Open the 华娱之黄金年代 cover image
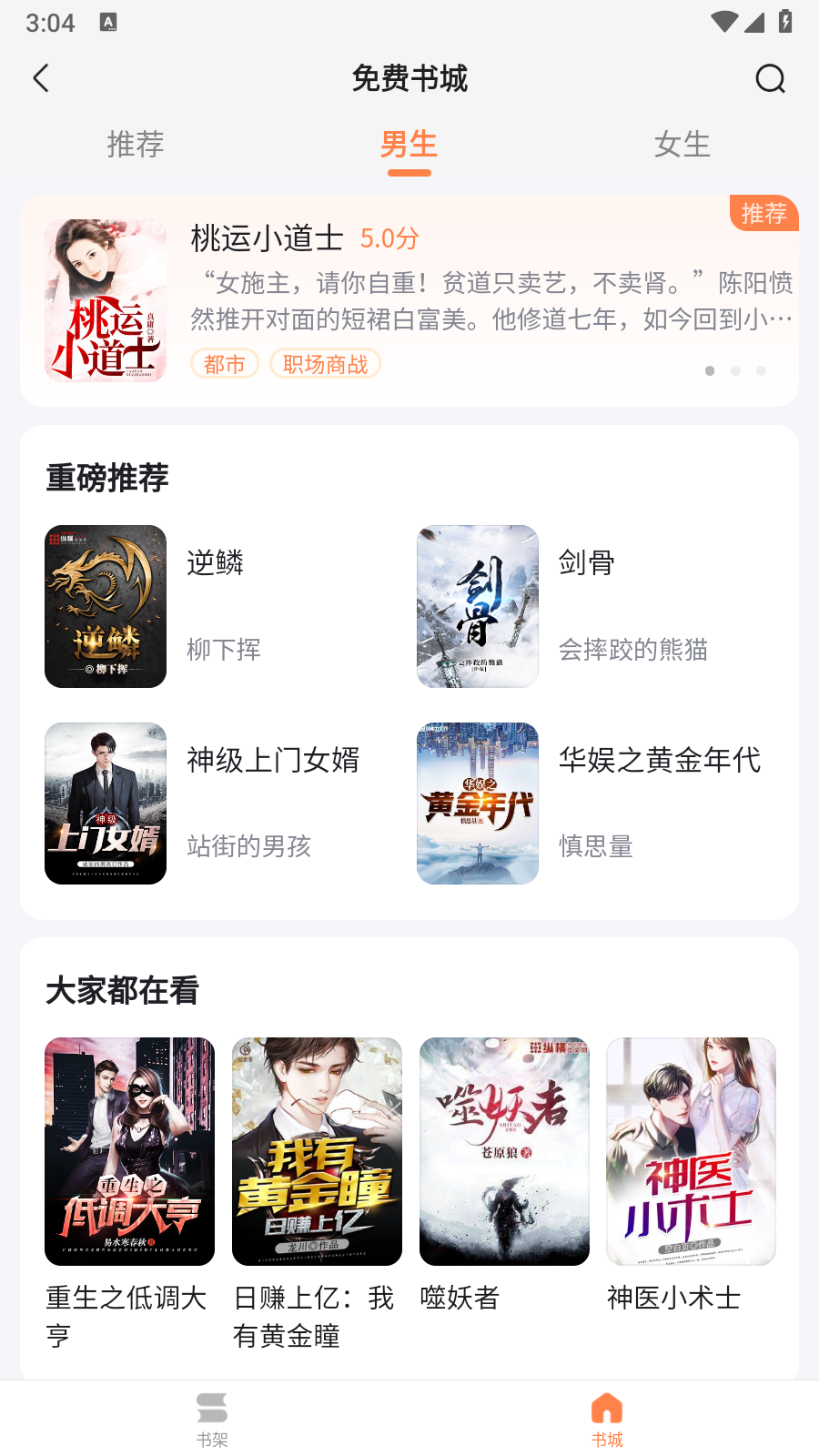The width and height of the screenshot is (819, 1456). pyautogui.click(x=477, y=804)
